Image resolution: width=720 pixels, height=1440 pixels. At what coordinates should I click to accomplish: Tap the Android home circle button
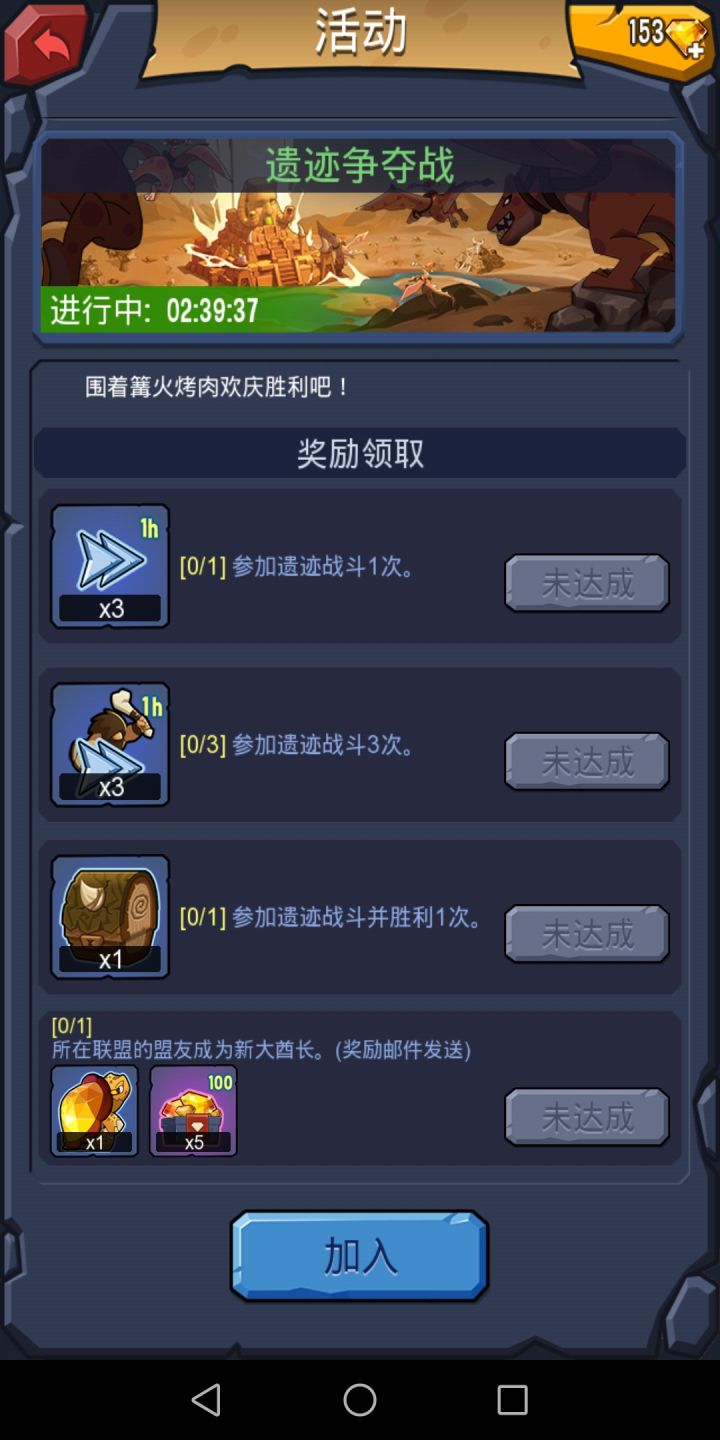coord(359,1402)
